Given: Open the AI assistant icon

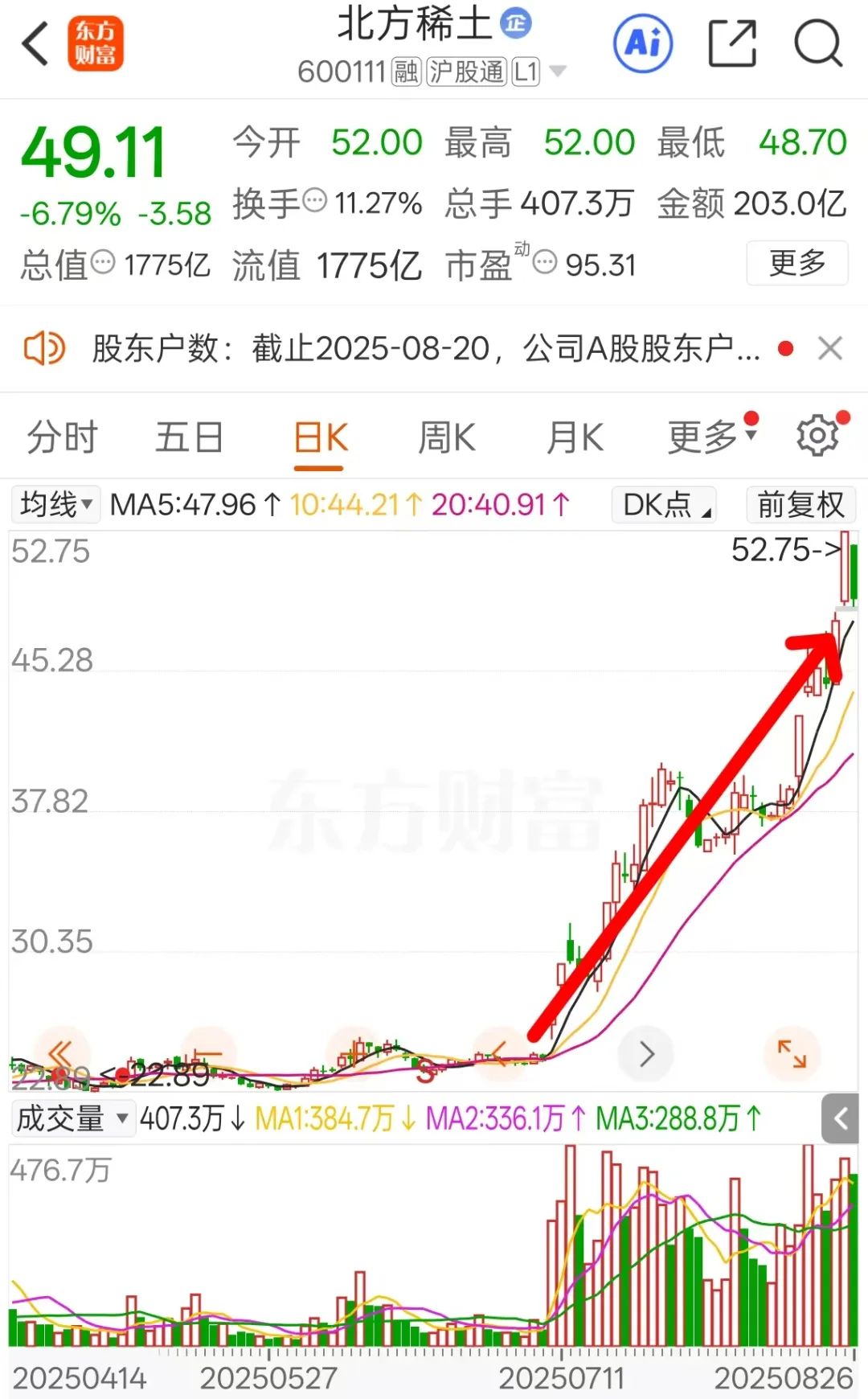Looking at the screenshot, I should (x=643, y=43).
